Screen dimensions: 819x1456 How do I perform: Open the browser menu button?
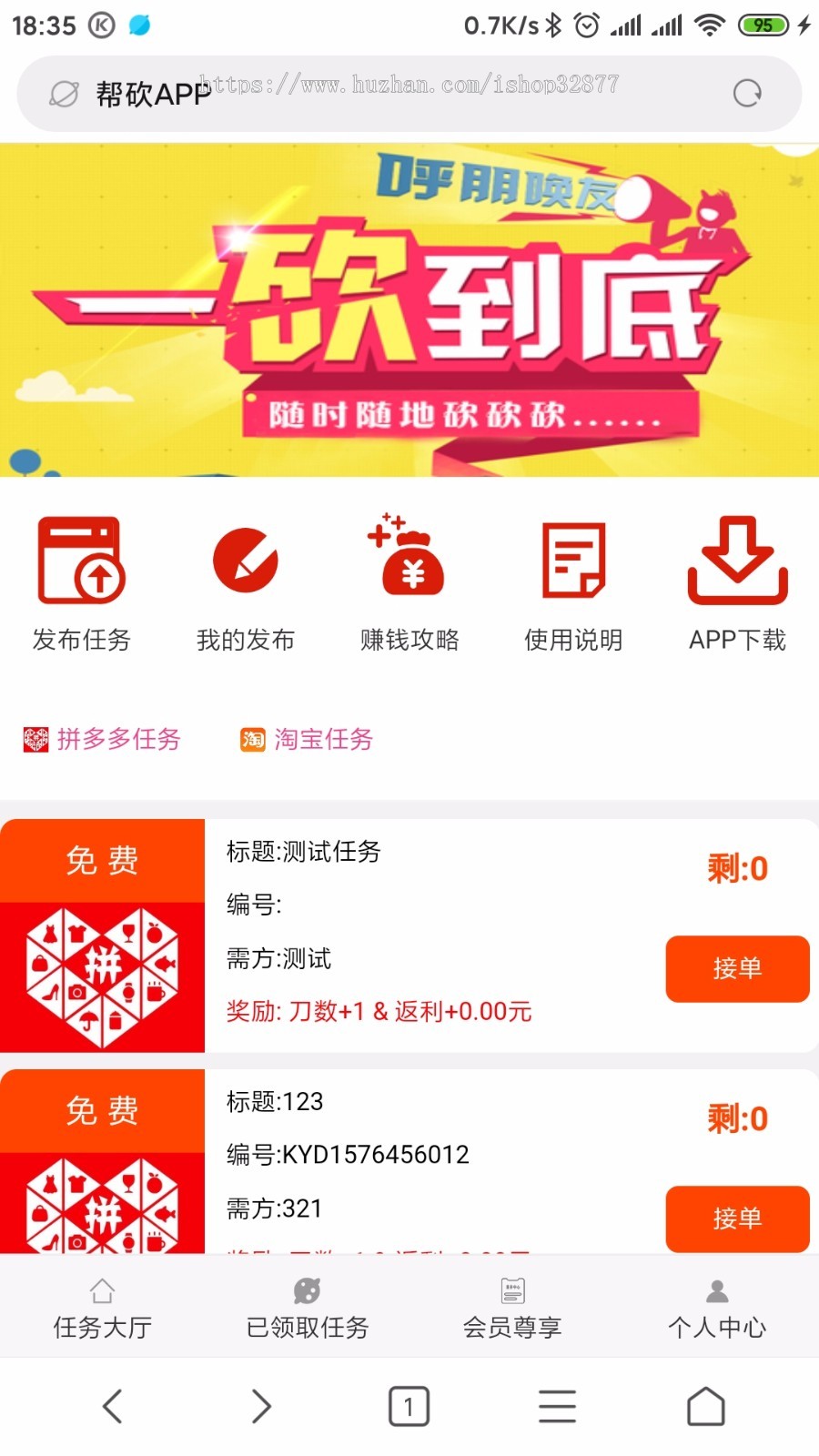[557, 1405]
